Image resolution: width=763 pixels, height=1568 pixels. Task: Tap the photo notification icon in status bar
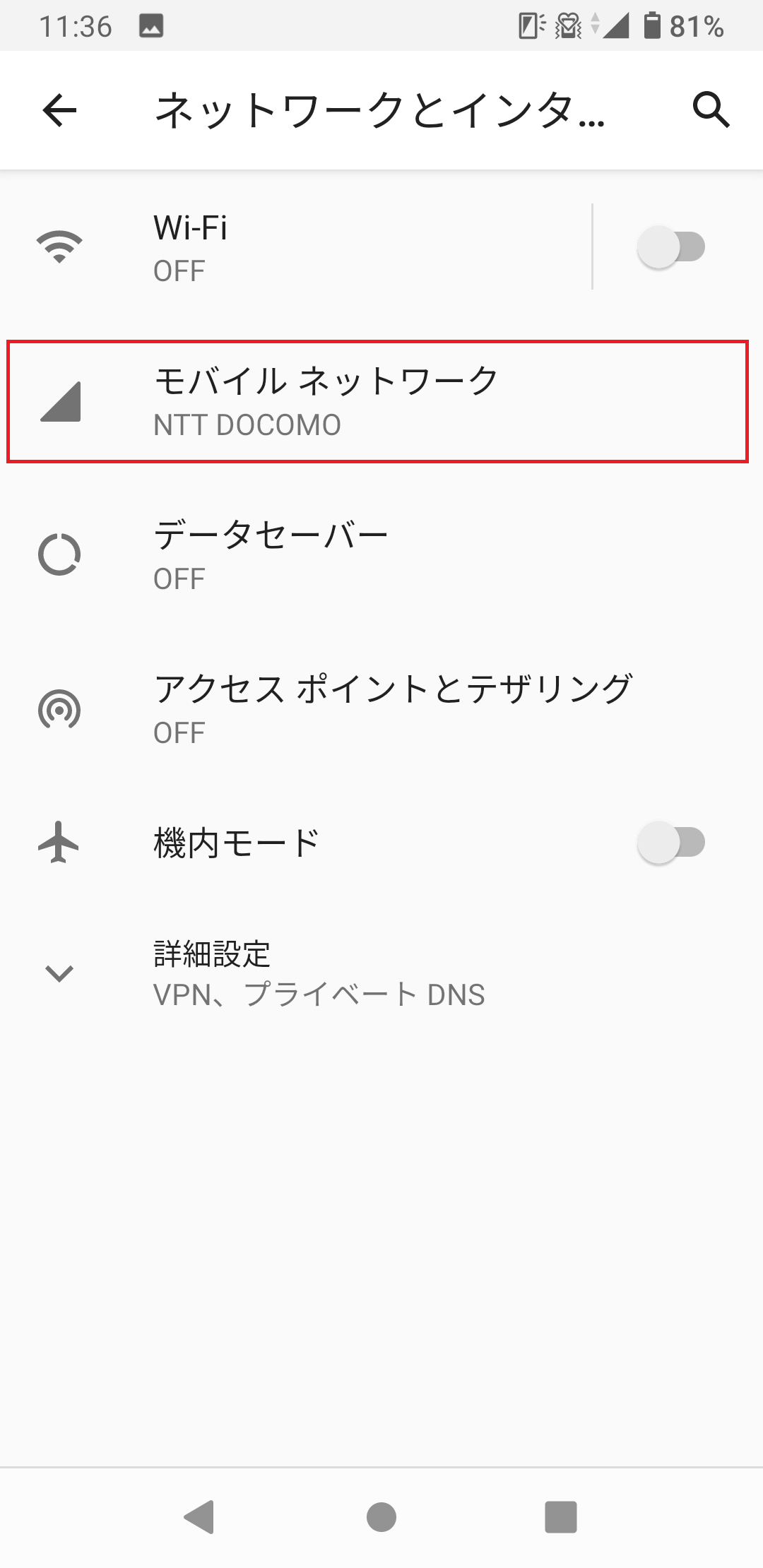point(150,25)
